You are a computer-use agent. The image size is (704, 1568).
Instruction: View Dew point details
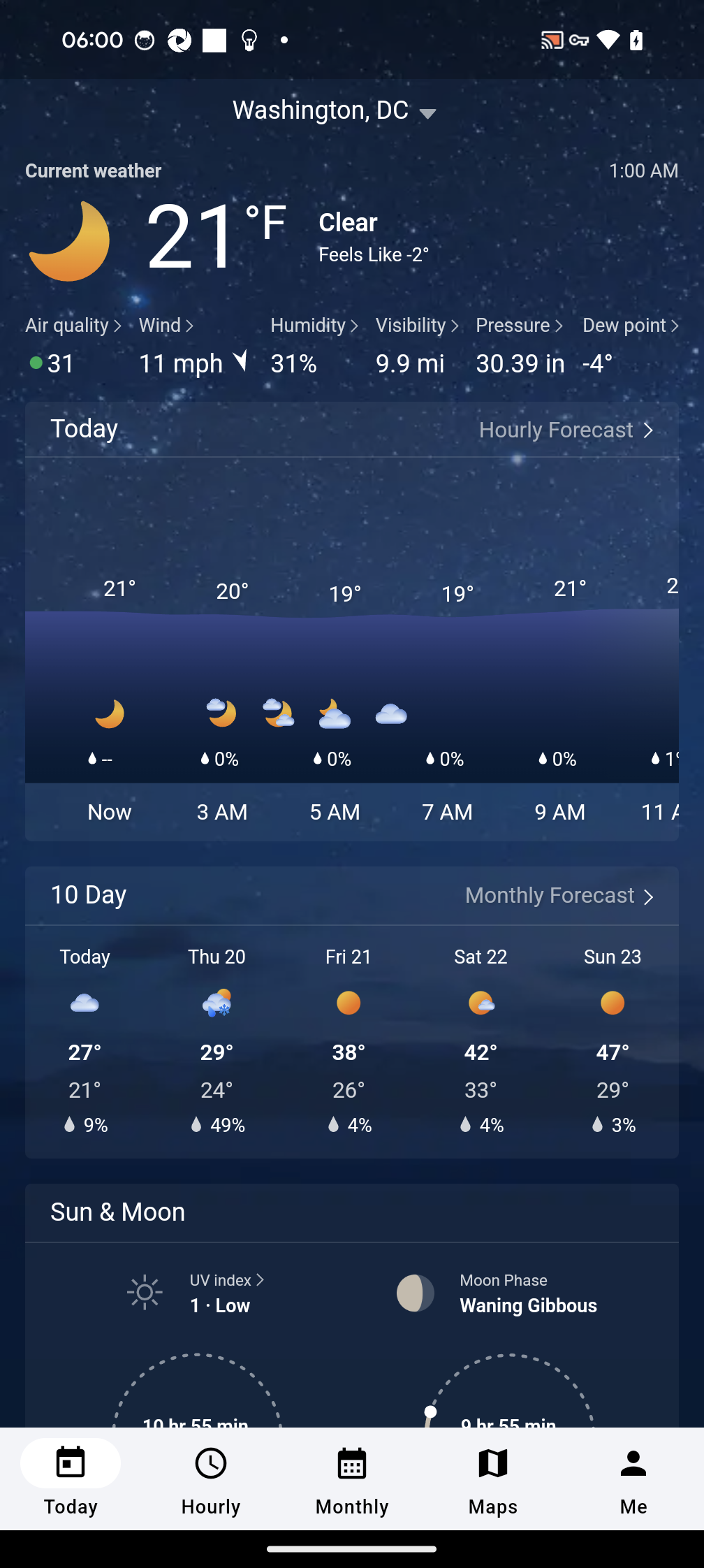tap(630, 326)
